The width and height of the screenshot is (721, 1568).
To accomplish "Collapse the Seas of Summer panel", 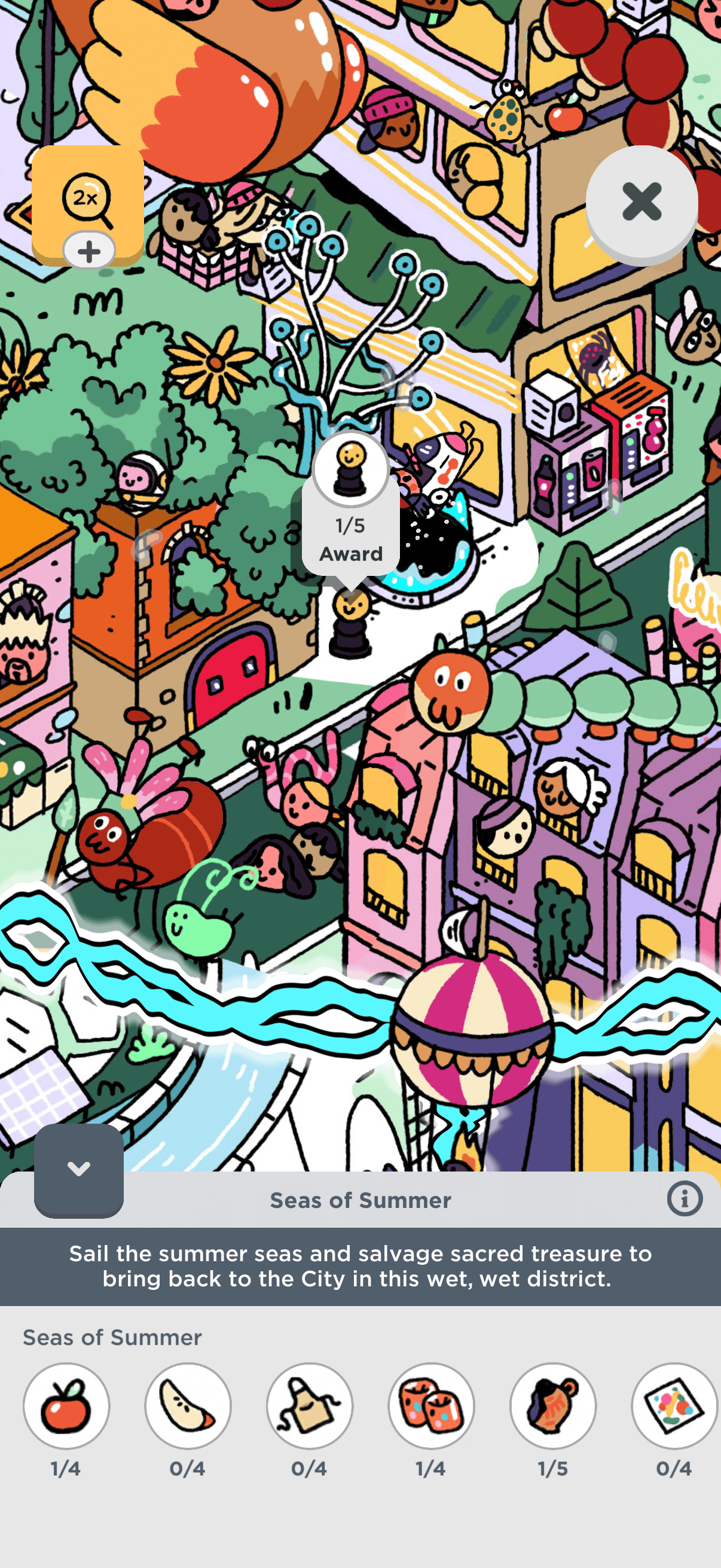I will pyautogui.click(x=78, y=1169).
